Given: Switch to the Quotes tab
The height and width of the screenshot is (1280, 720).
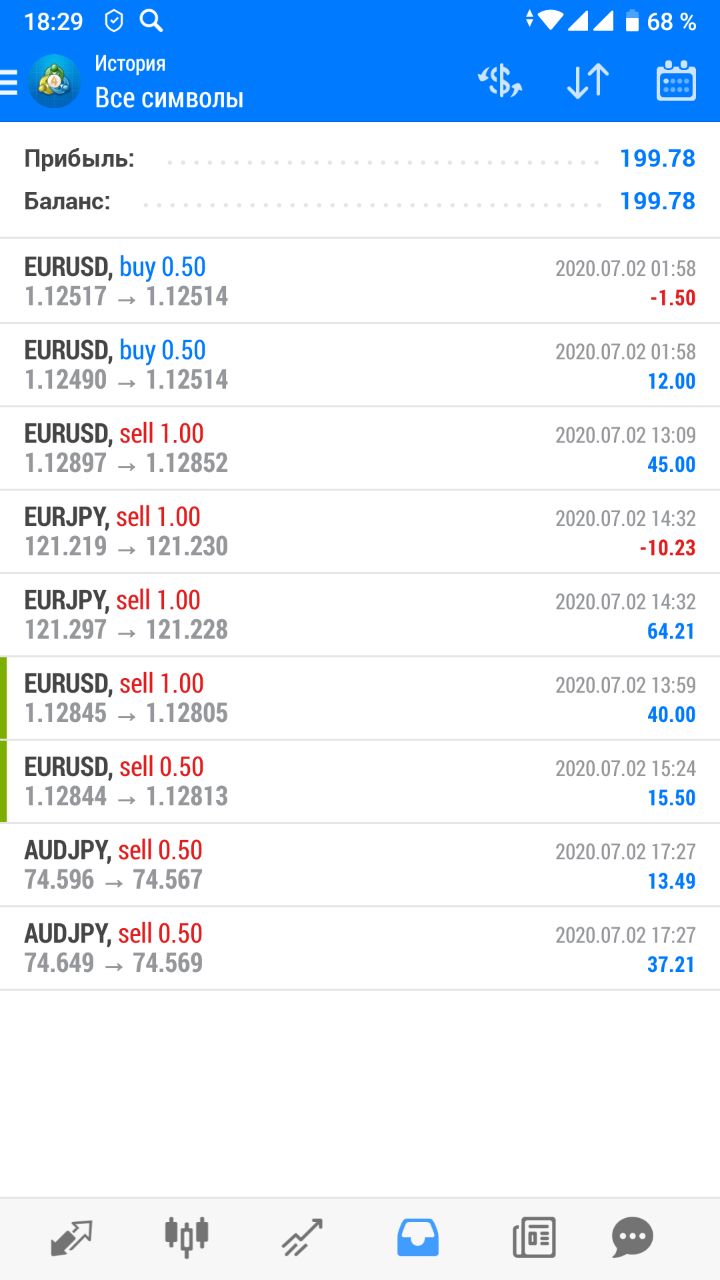Looking at the screenshot, I should (x=71, y=1238).
